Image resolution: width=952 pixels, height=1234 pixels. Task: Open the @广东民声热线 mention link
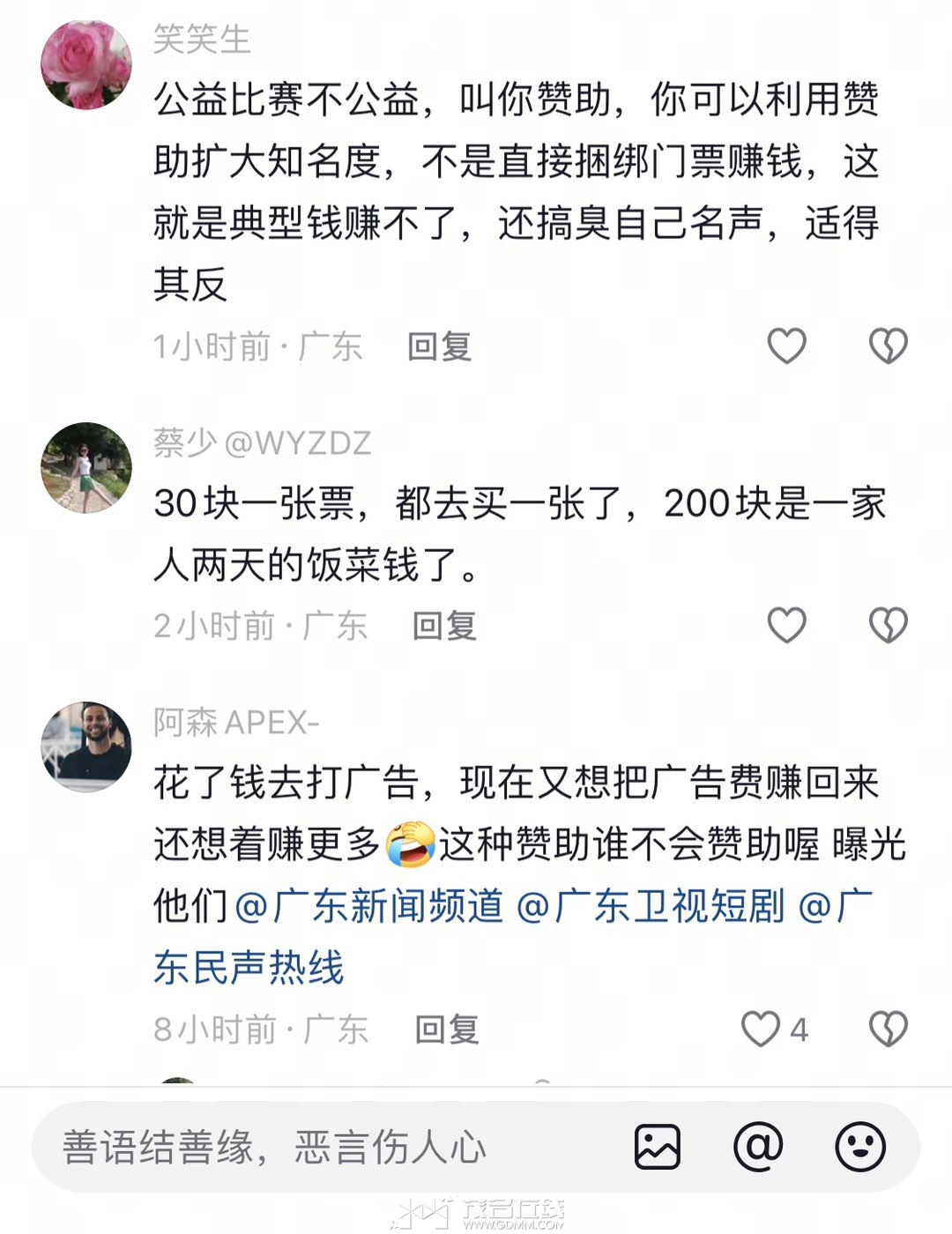(x=249, y=968)
